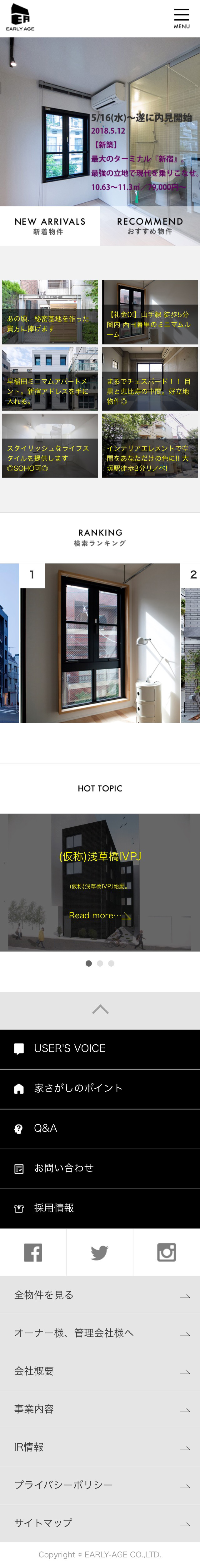
Task: Jump back to top with the up arrow
Action: (x=100, y=1009)
